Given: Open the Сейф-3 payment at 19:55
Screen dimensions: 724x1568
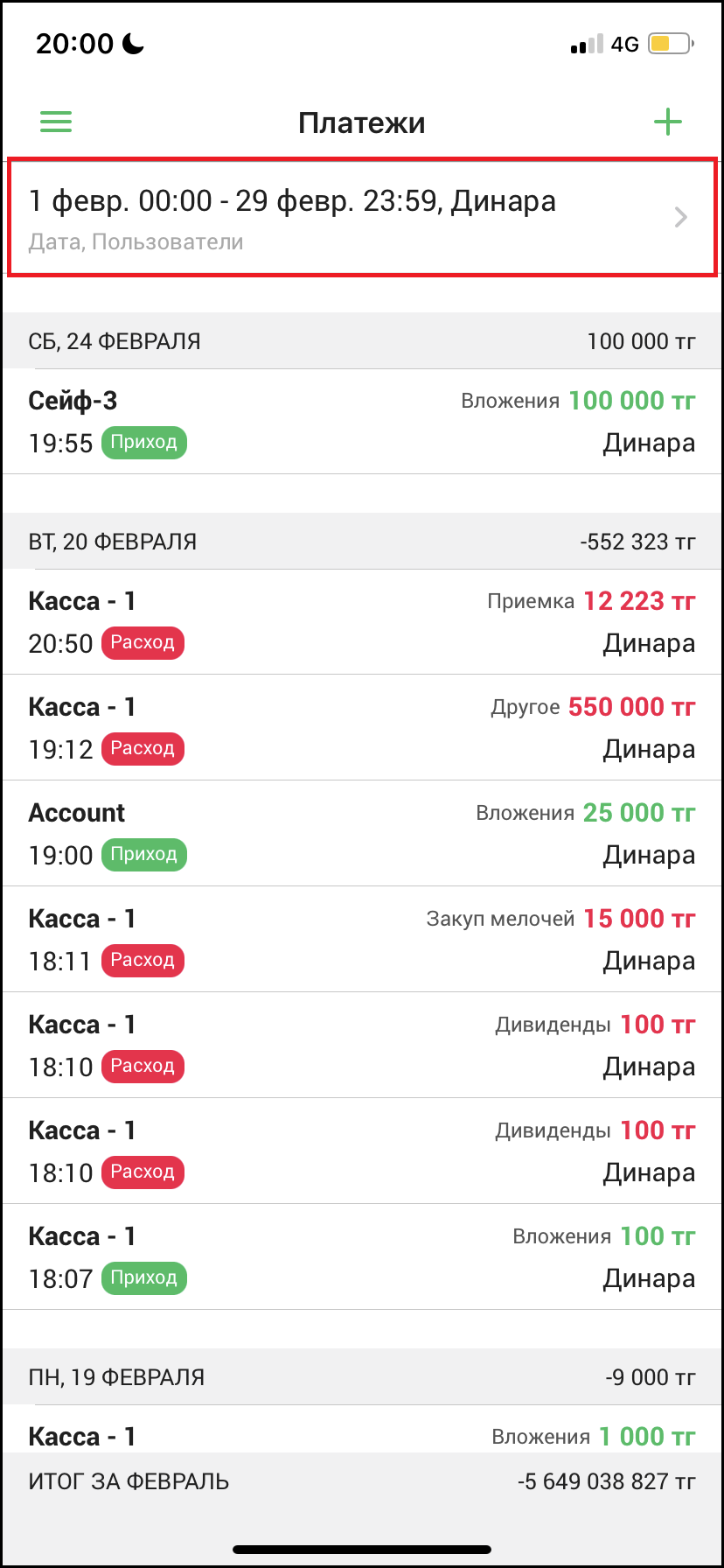Looking at the screenshot, I should [362, 422].
